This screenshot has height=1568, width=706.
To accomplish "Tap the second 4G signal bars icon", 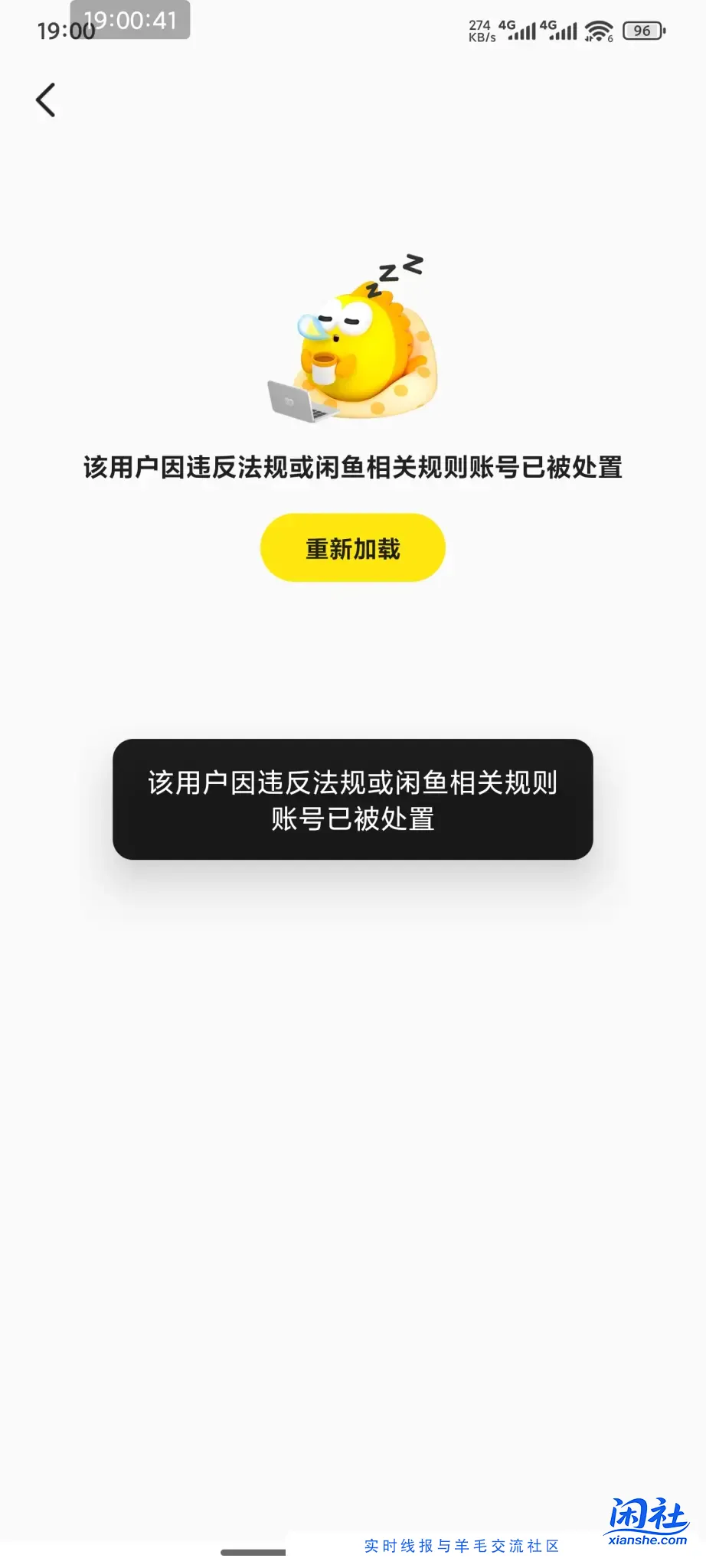I will (561, 31).
